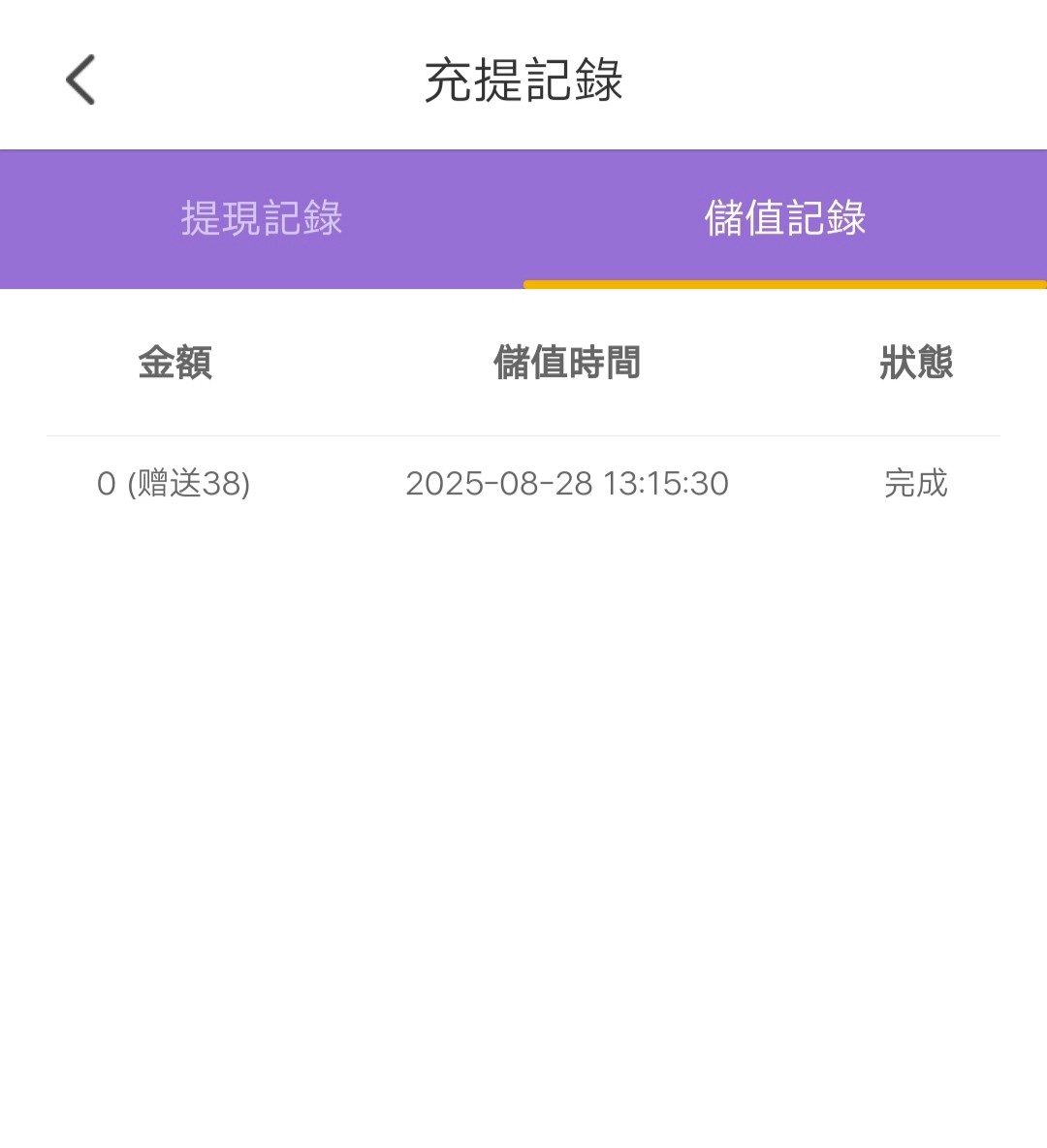Select the 儲值記錄 tab

pos(784,218)
